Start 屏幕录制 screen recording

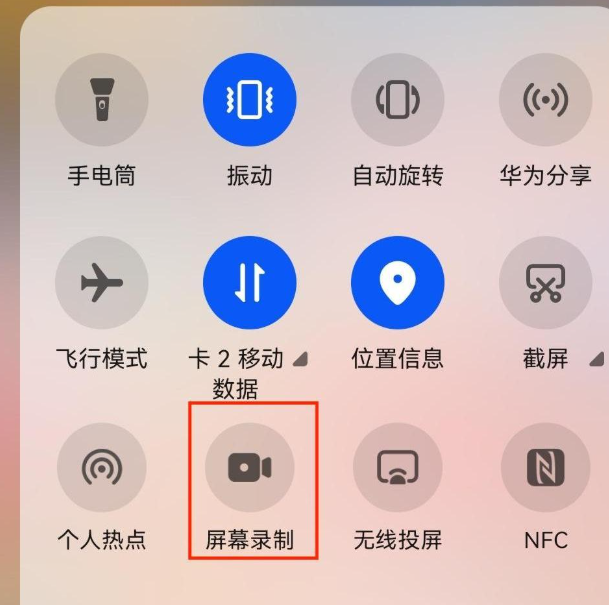(x=249, y=467)
